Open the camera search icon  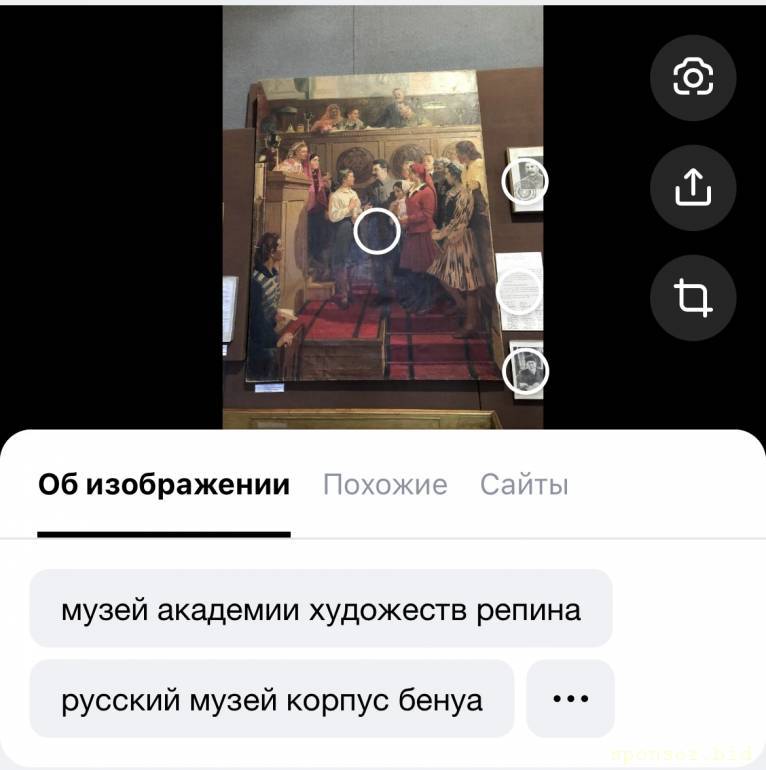693,78
